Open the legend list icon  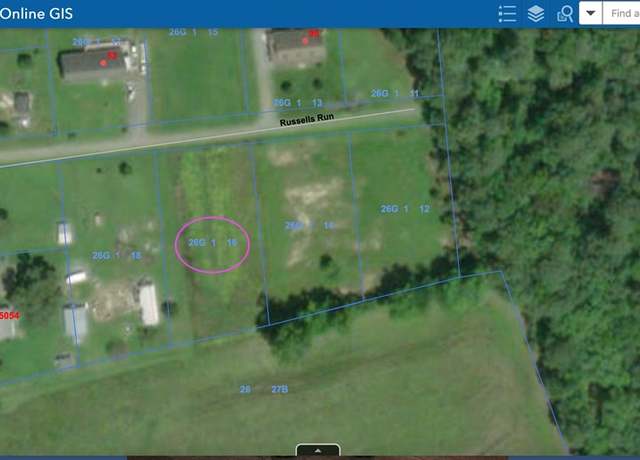pos(507,14)
